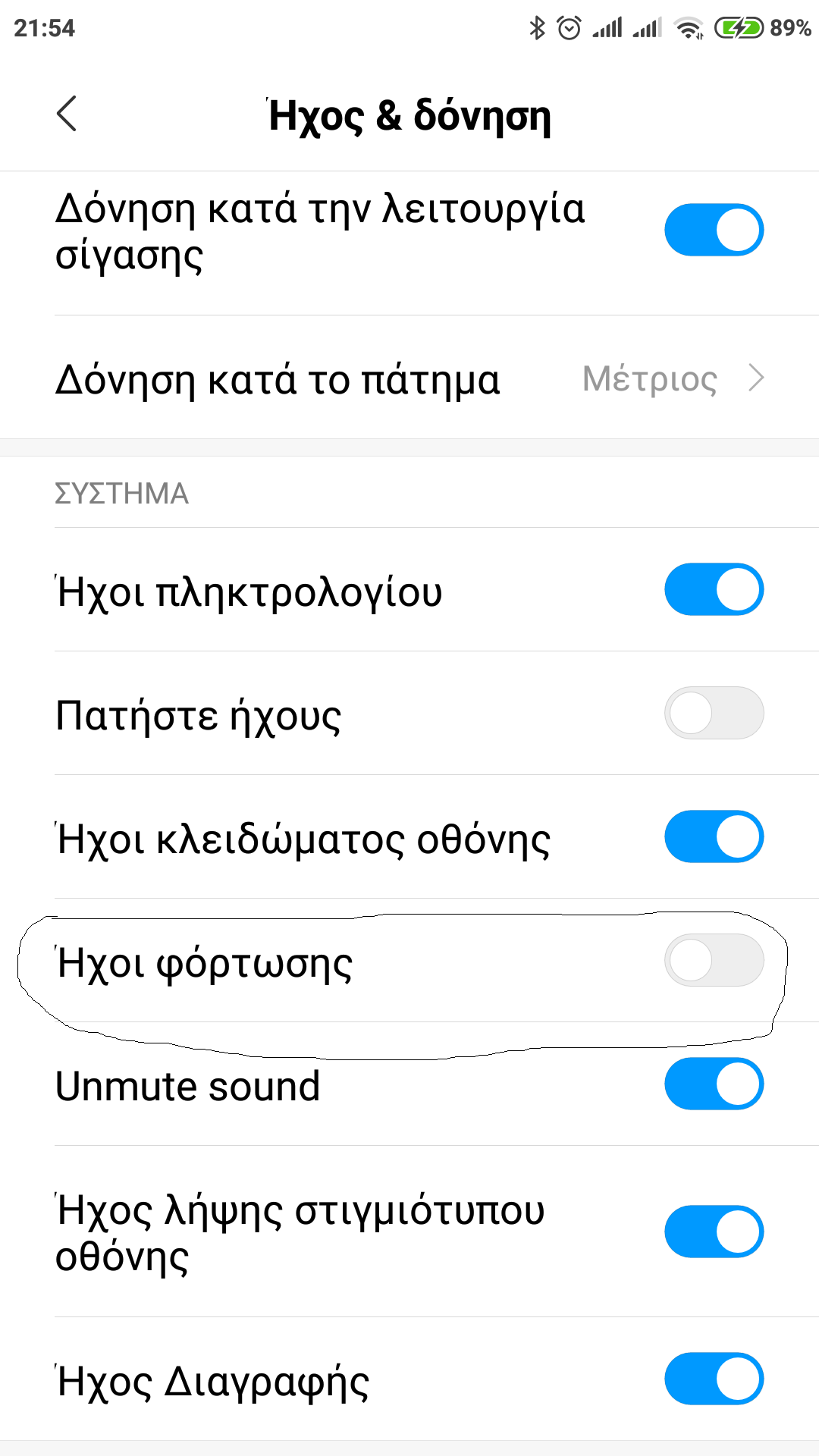Toggle off Unmute sound
The width and height of the screenshot is (819, 1456).
tap(714, 1084)
